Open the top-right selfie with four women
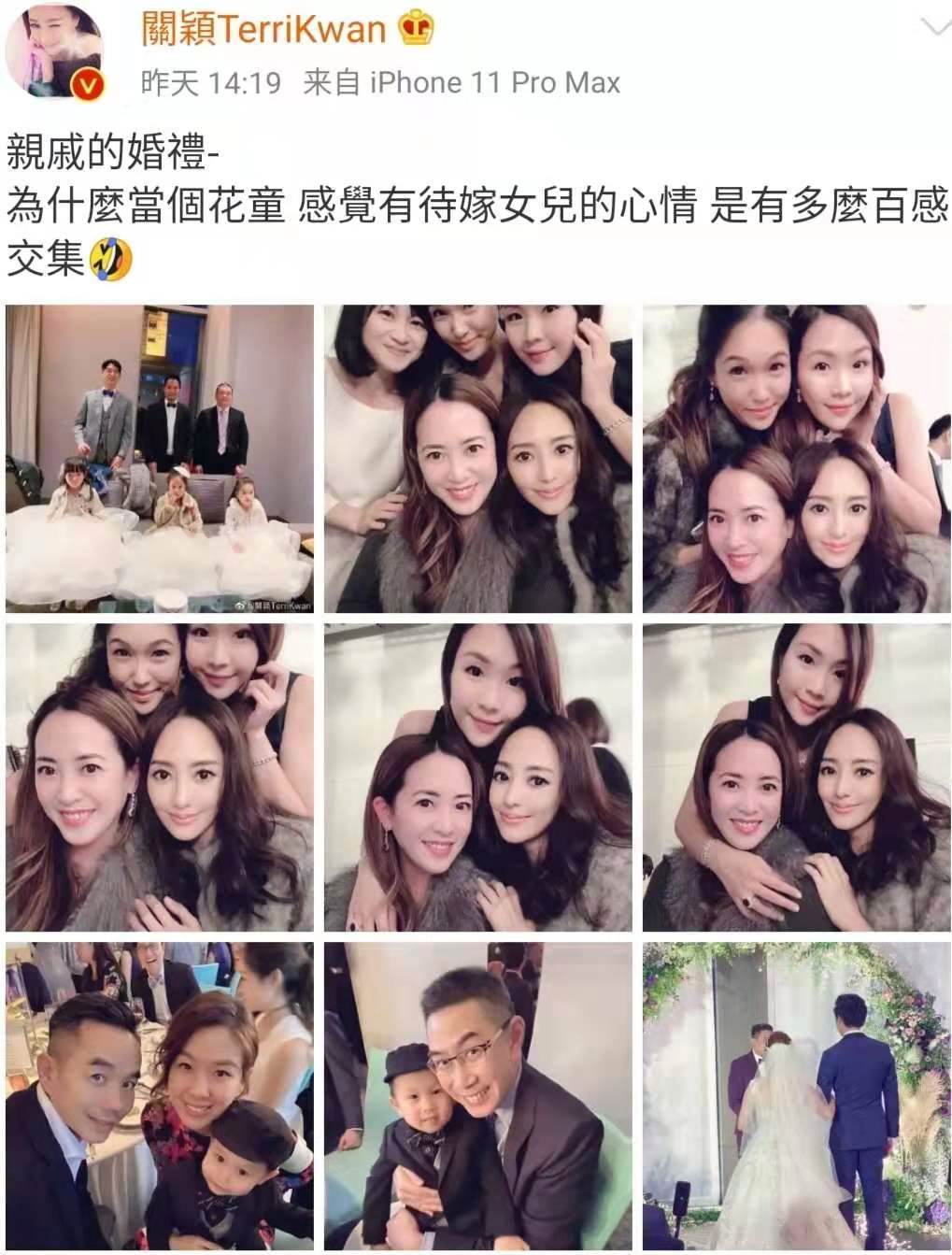 pyautogui.click(x=796, y=458)
